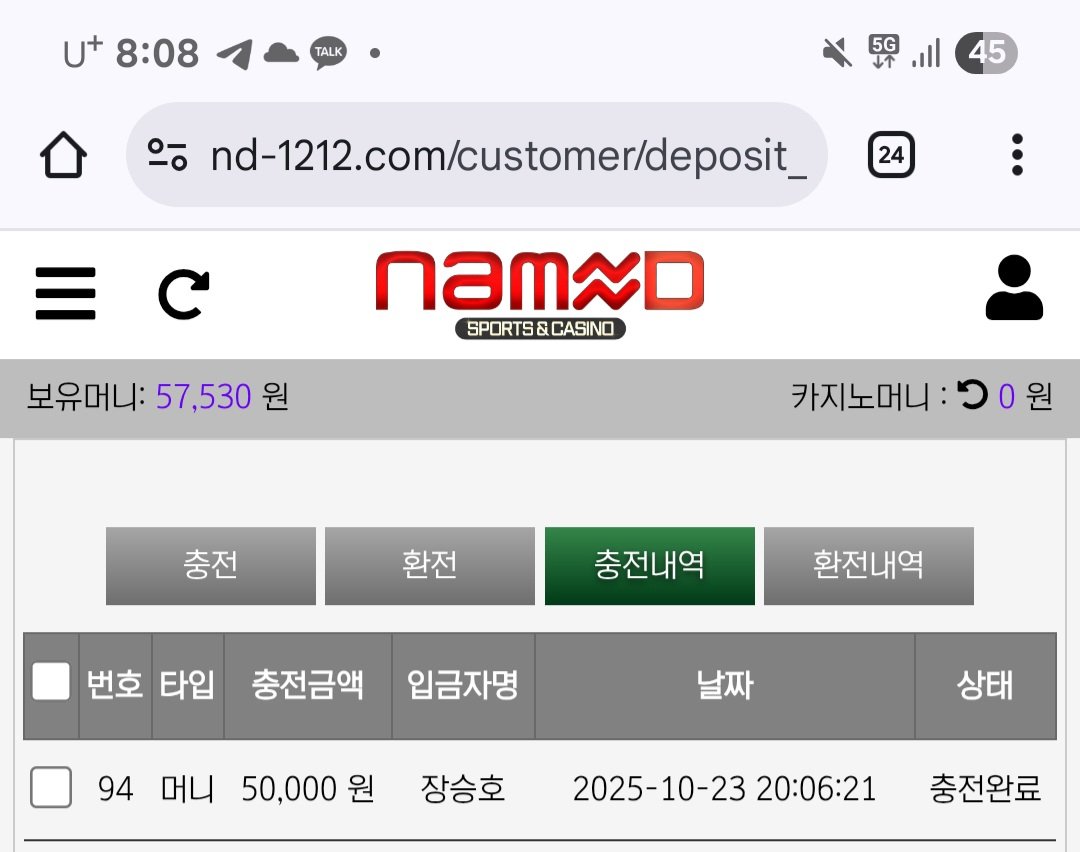Open the hamburger menu

tap(65, 293)
